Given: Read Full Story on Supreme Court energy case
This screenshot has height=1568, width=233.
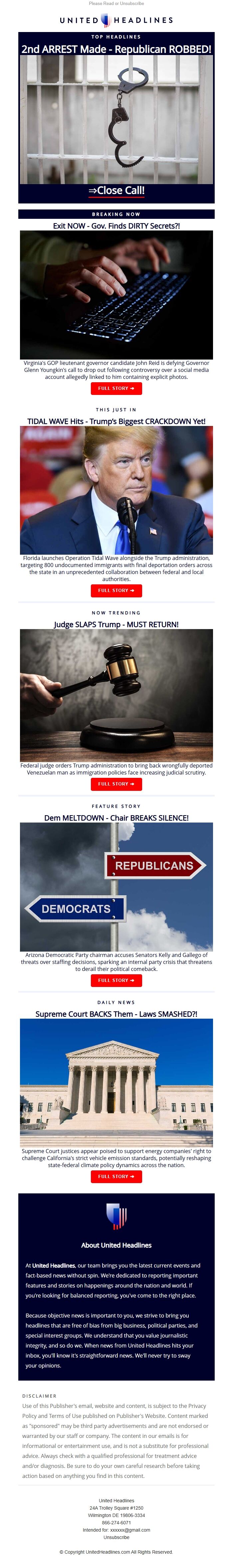Looking at the screenshot, I should pos(116,1177).
